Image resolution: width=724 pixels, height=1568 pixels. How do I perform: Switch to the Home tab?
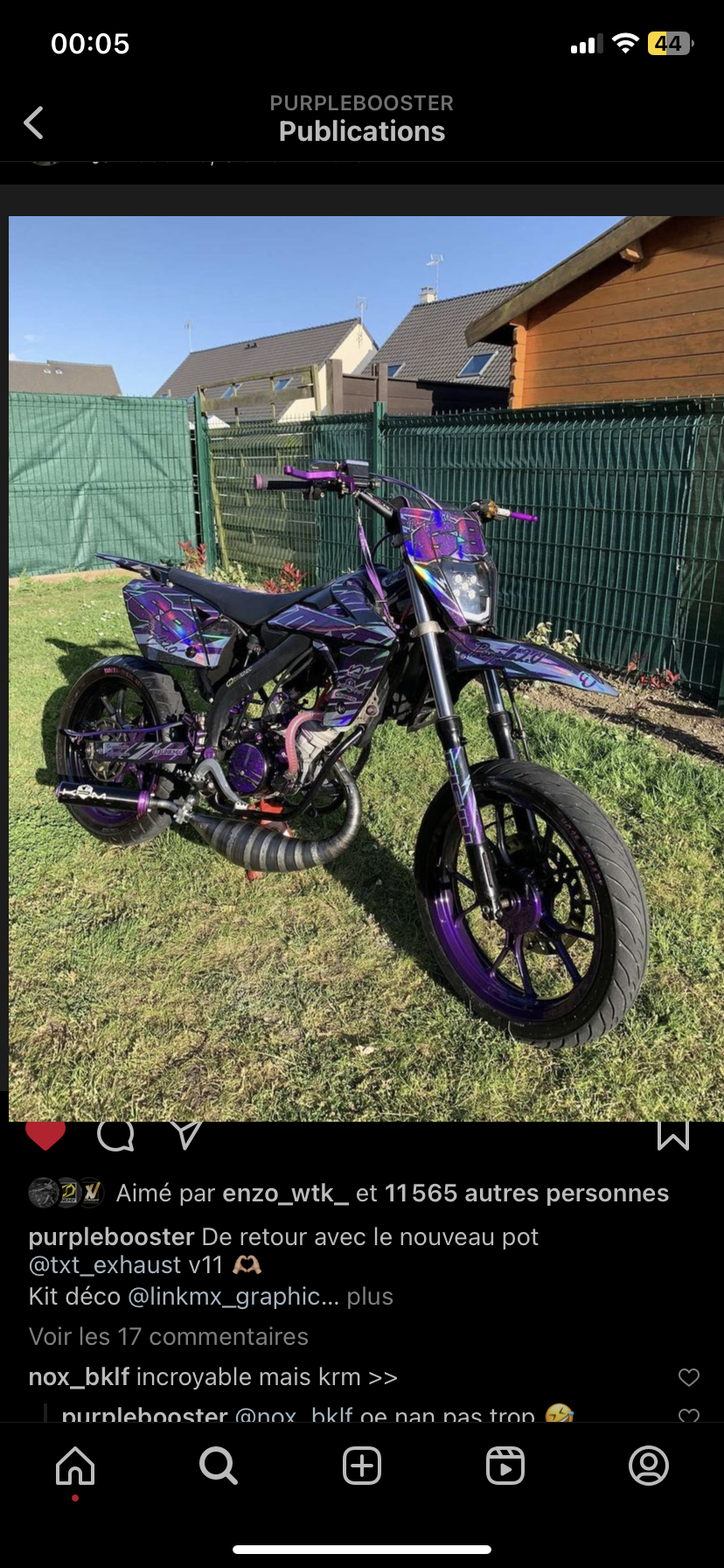click(x=75, y=1466)
